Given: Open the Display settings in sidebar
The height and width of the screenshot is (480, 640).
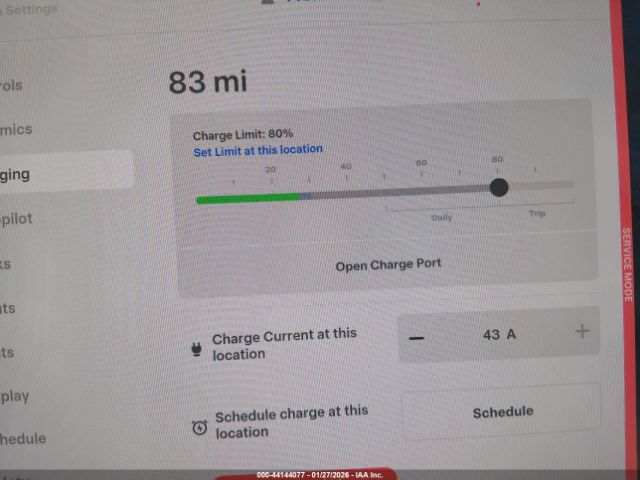Looking at the screenshot, I should 18,396.
